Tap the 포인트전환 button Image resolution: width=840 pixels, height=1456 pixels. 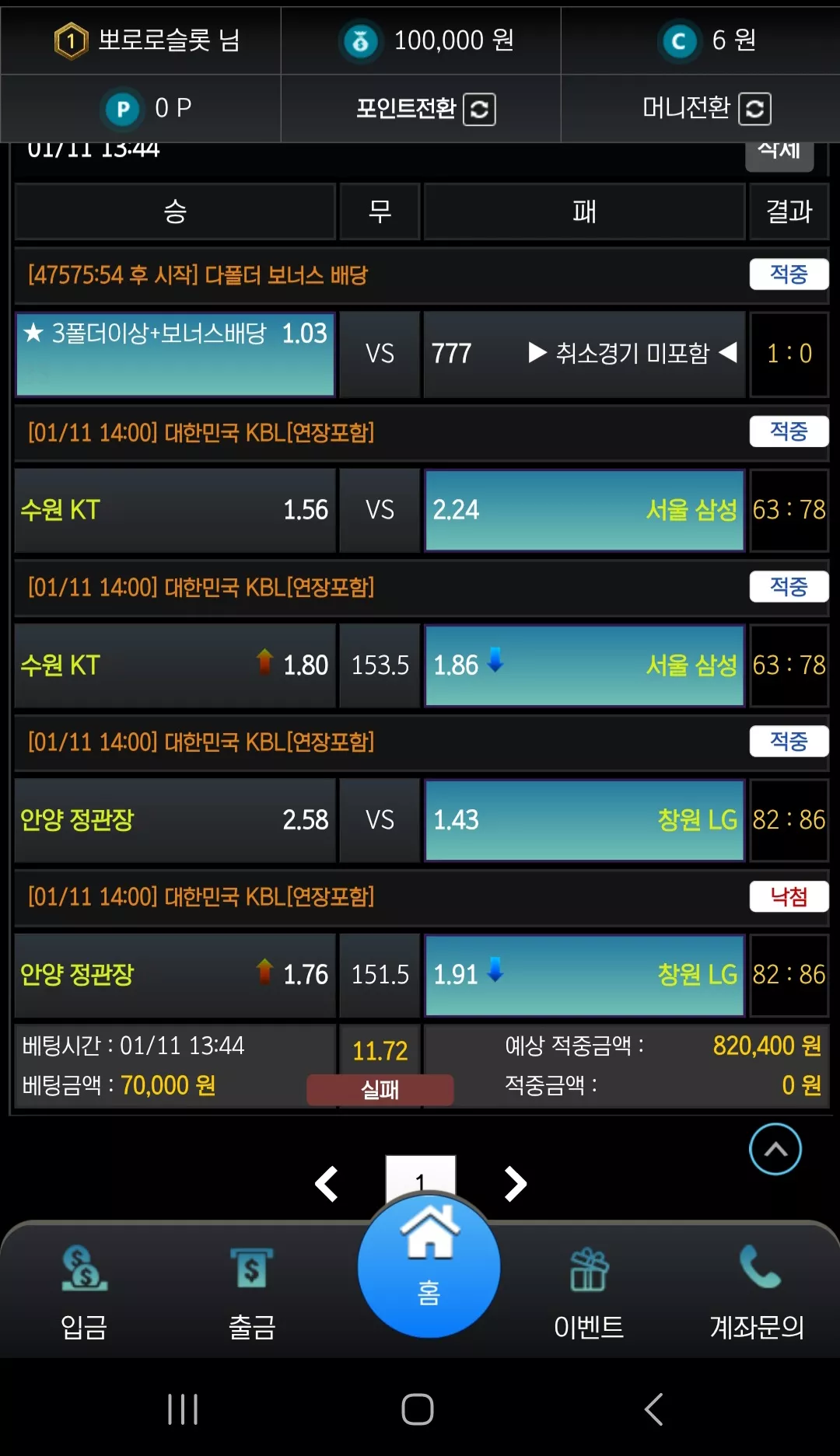coord(425,109)
